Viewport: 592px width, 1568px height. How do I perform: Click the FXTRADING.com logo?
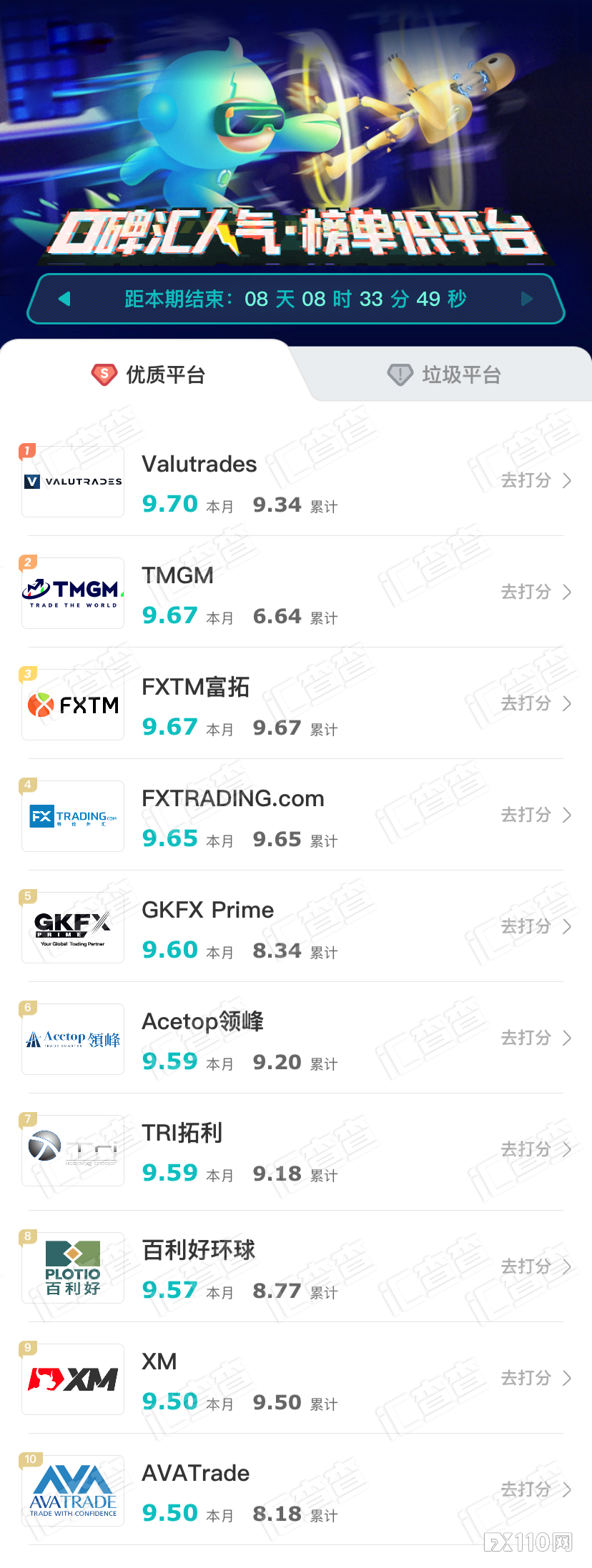[72, 815]
